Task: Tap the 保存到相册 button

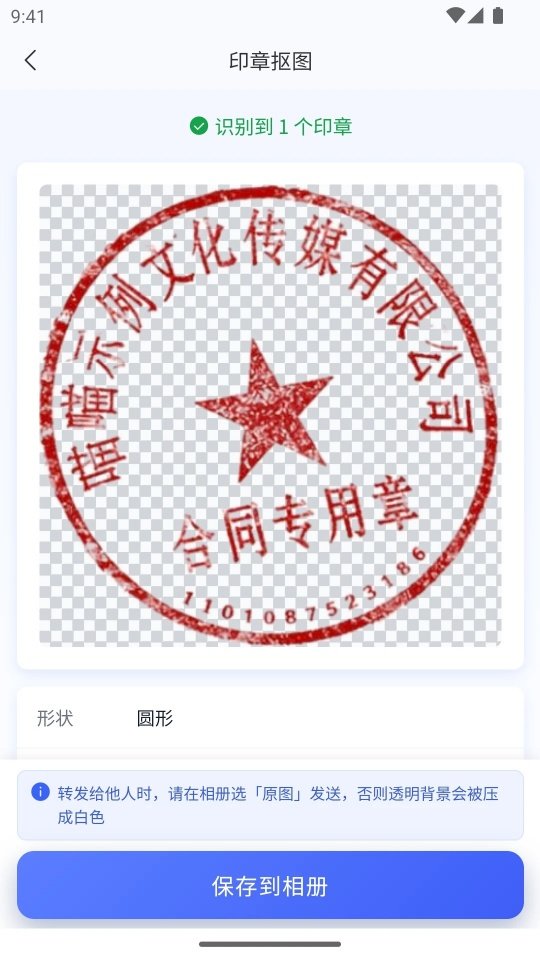Action: (x=270, y=885)
